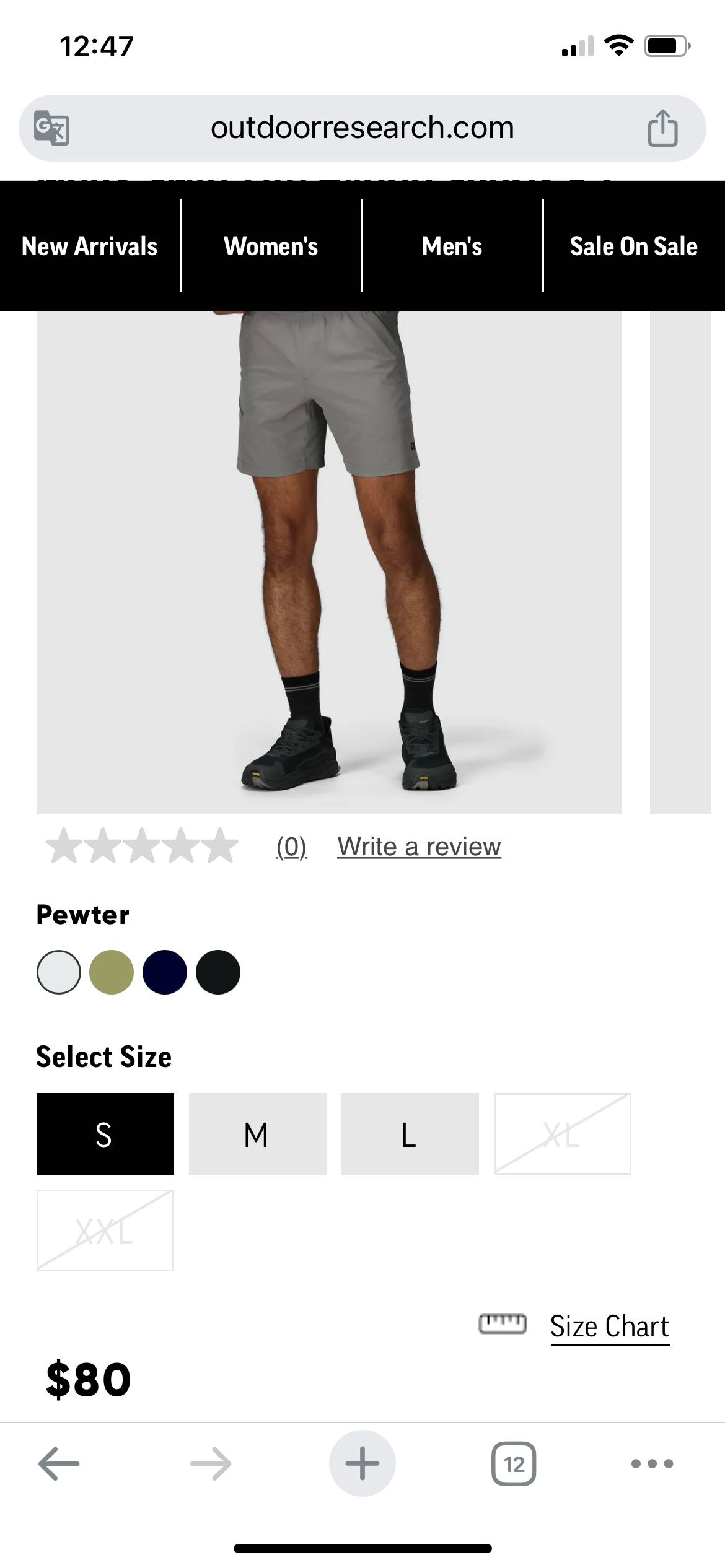Select the Pewter light gray color swatch
This screenshot has width=725, height=1568.
(59, 972)
